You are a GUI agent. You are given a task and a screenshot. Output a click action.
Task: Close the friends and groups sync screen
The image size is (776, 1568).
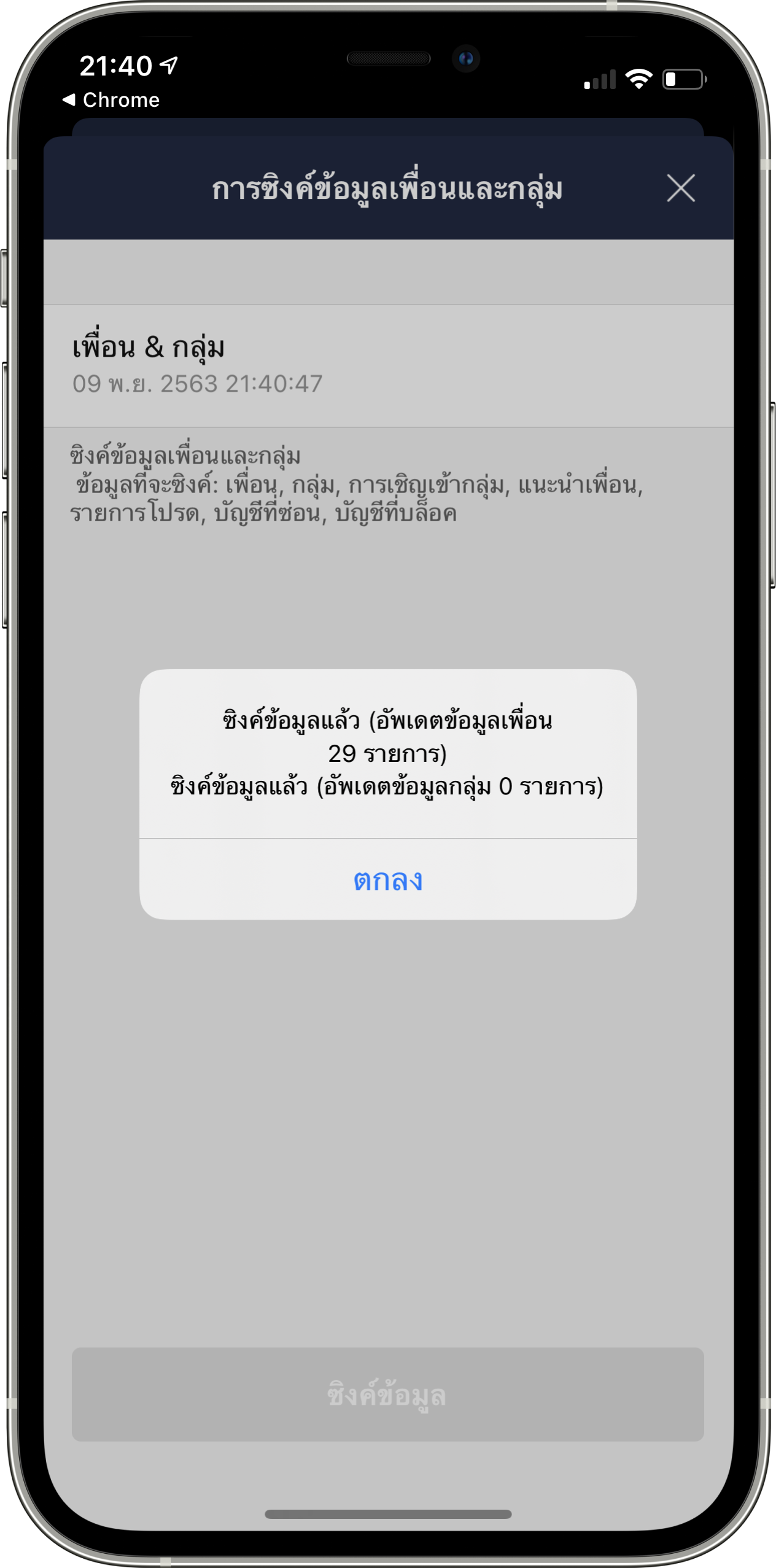pyautogui.click(x=680, y=188)
